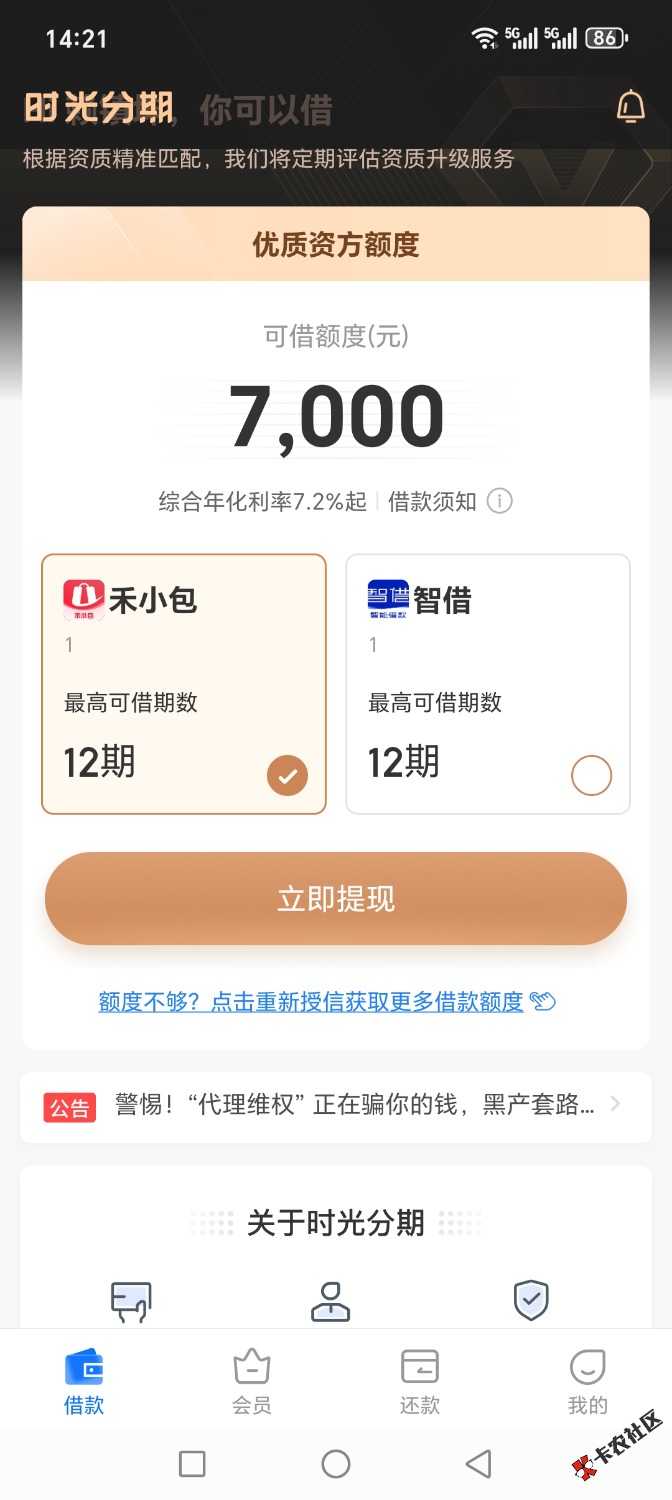Open the 公告 announcement about 代理维权
Viewport: 672px width, 1500px height.
point(336,1105)
